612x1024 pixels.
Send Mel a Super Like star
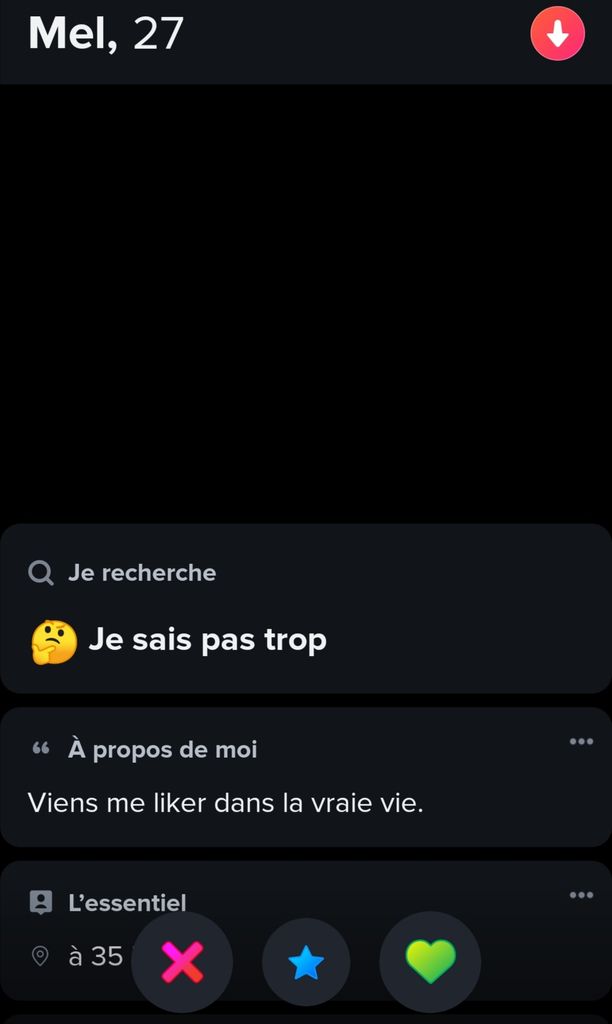pyautogui.click(x=306, y=963)
